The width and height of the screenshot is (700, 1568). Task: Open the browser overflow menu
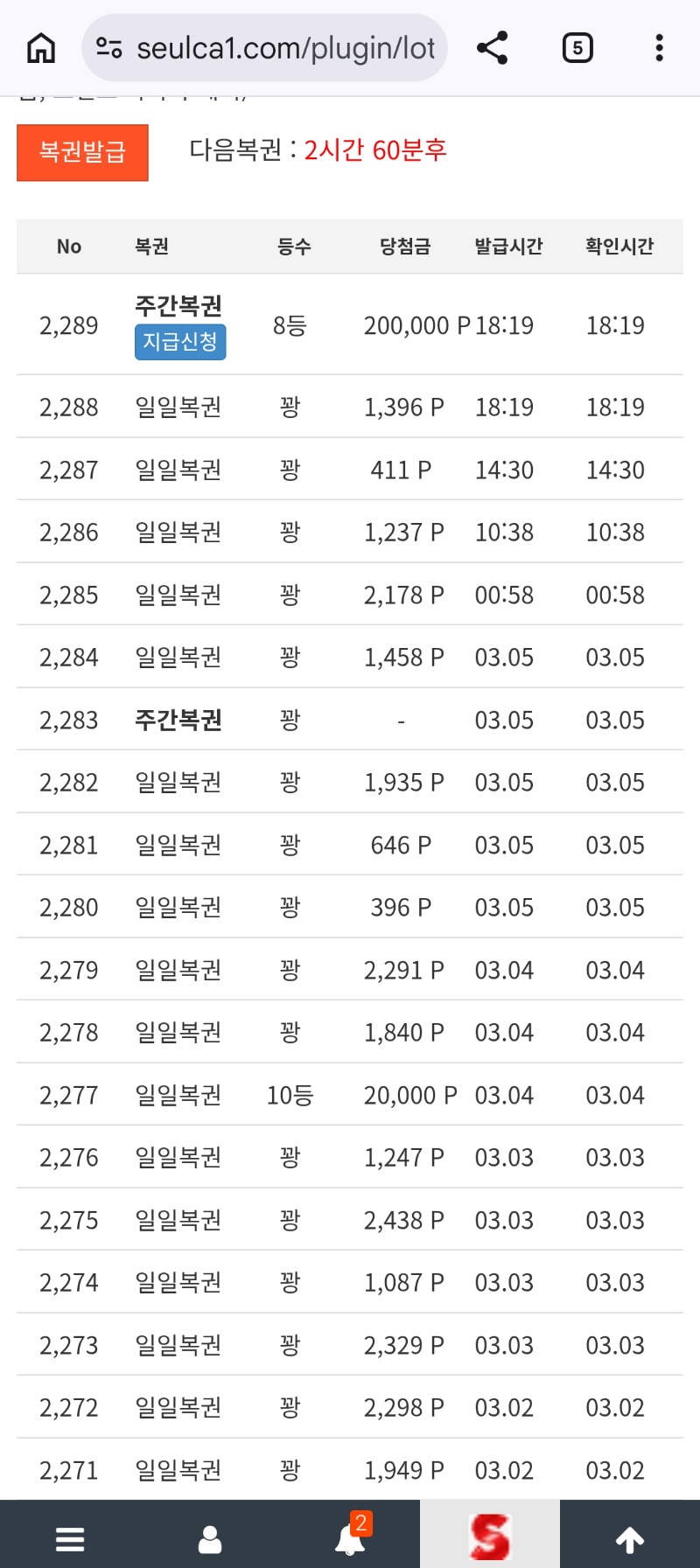(659, 48)
